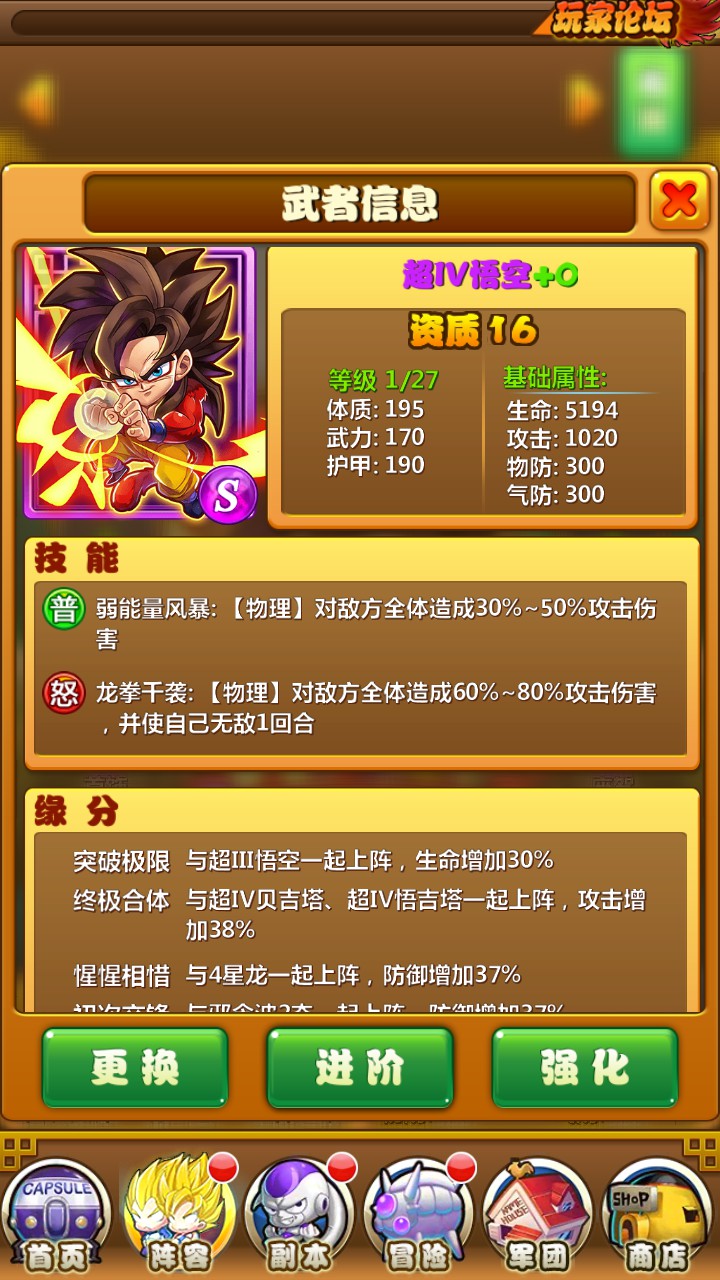Tap the 进阶 button
Image resolution: width=720 pixels, height=1280 pixels.
[x=360, y=1067]
